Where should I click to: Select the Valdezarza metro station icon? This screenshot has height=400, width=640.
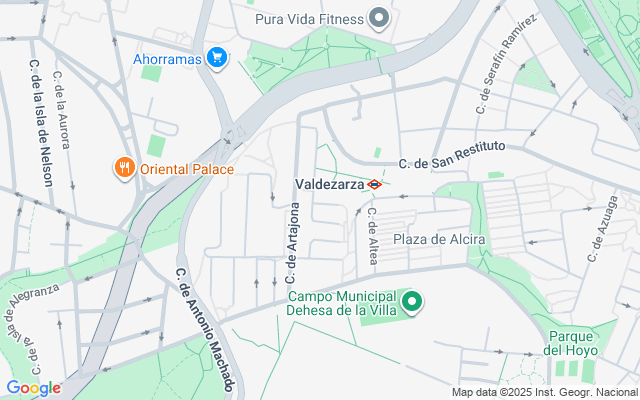tap(374, 184)
